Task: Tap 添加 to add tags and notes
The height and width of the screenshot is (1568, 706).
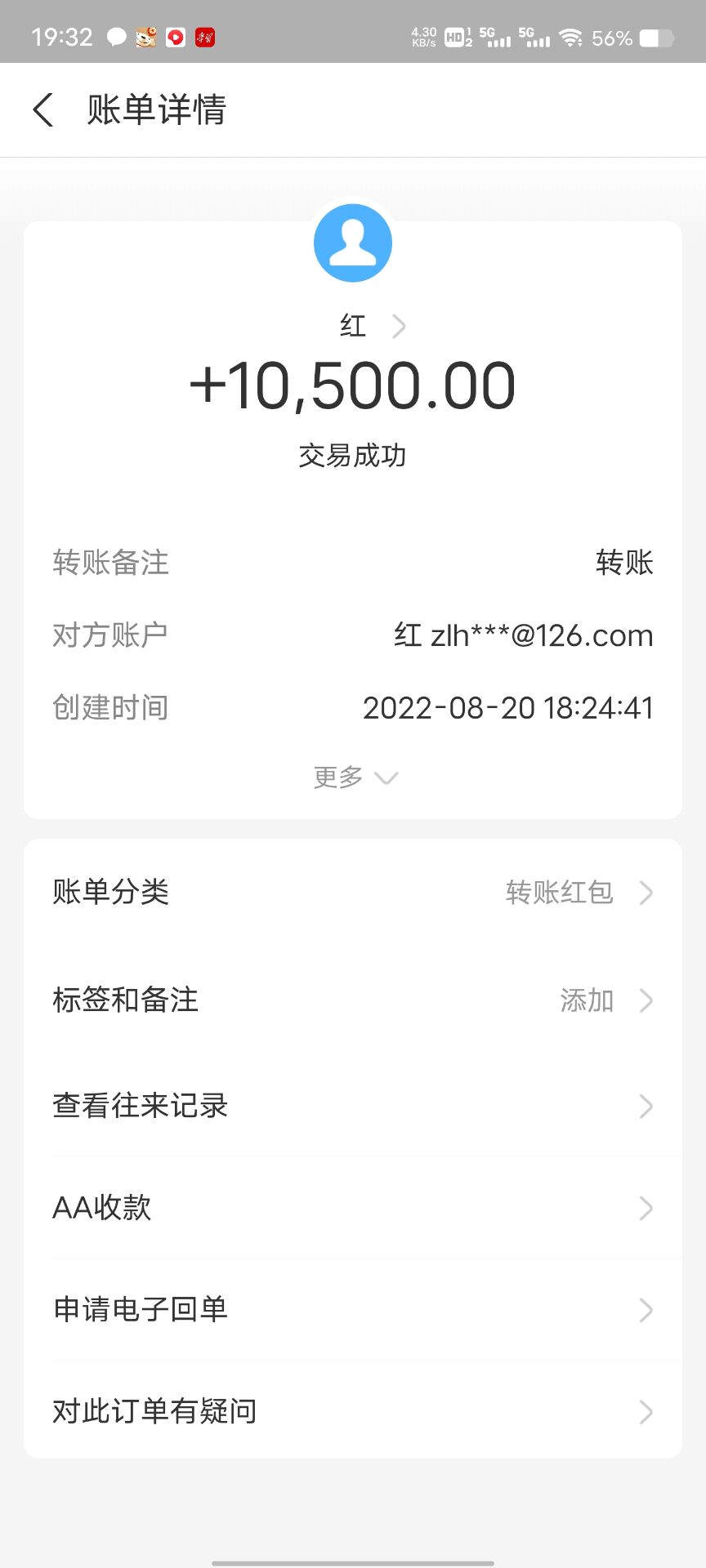Action: pos(585,1001)
